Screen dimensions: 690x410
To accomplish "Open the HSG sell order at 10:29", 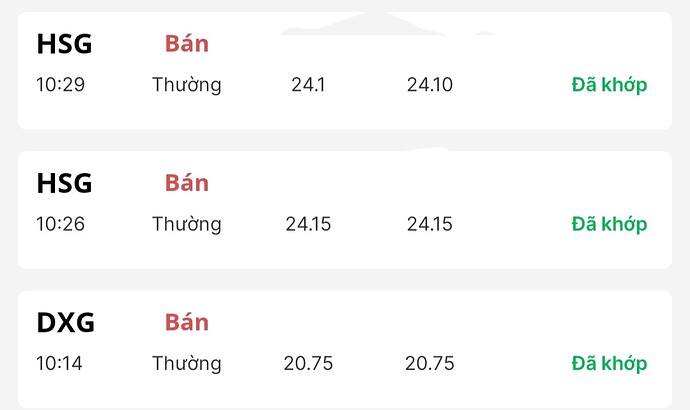I will 344,70.
